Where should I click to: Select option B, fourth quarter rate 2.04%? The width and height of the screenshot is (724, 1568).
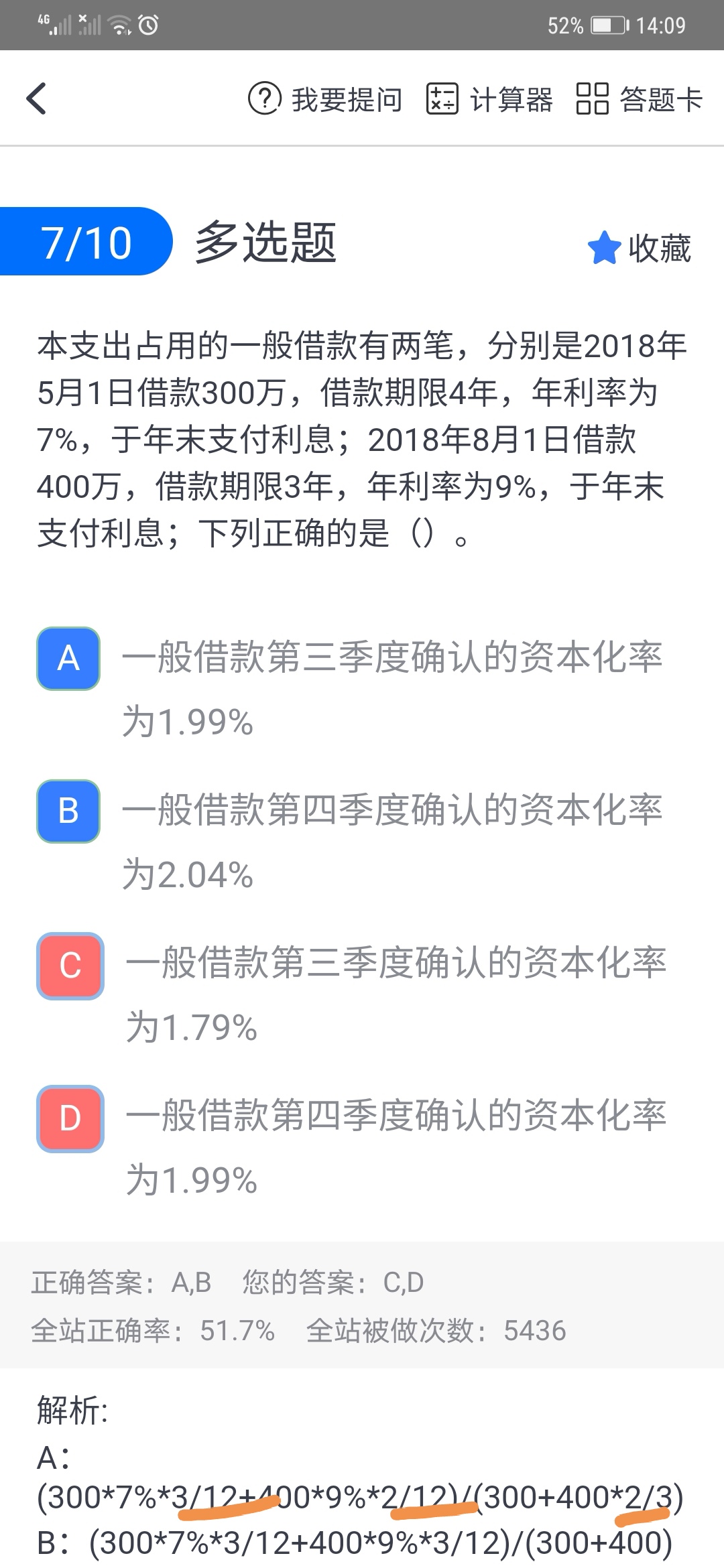coord(68,811)
